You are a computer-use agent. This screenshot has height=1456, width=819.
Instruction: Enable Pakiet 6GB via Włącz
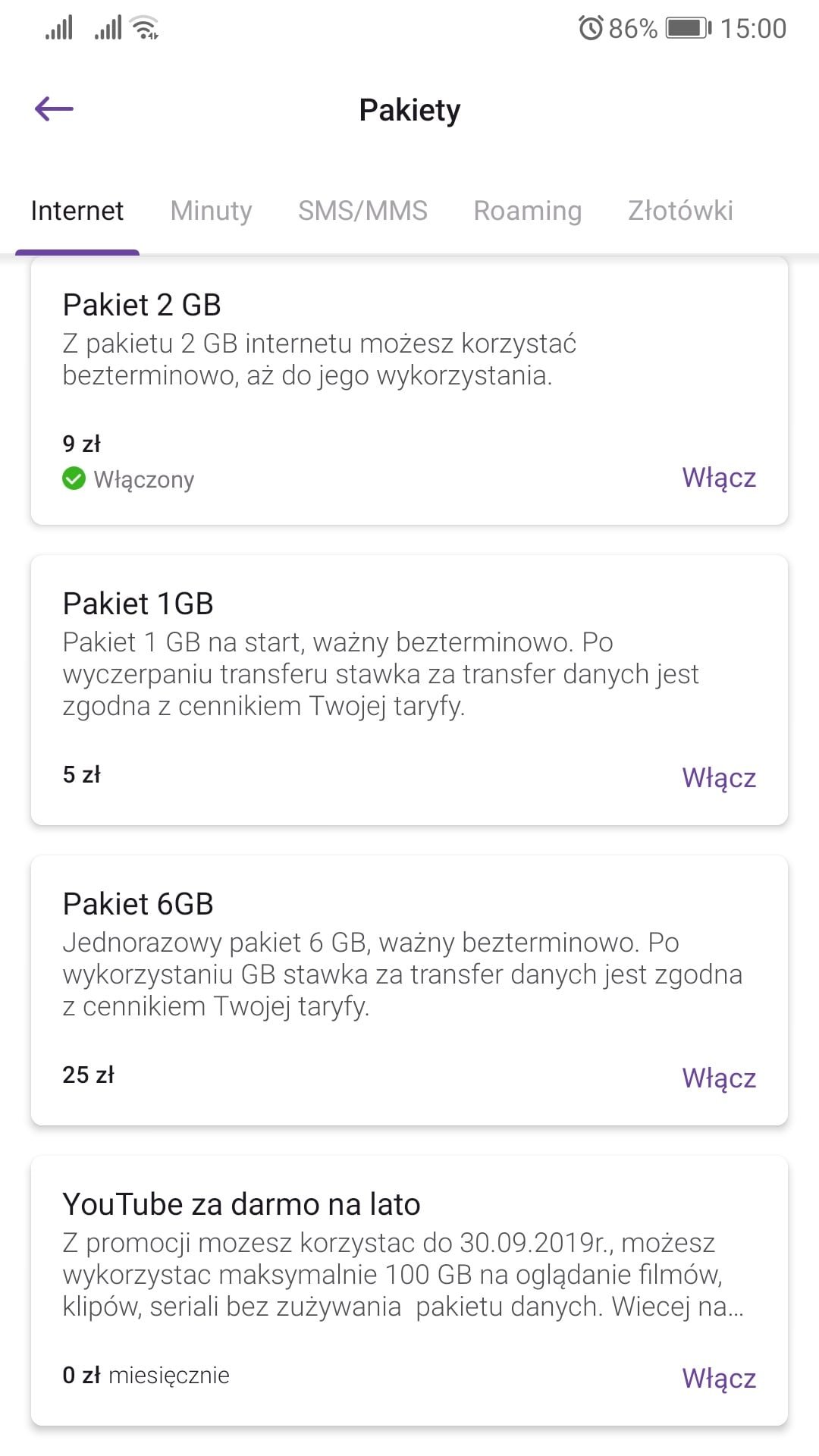719,1078
